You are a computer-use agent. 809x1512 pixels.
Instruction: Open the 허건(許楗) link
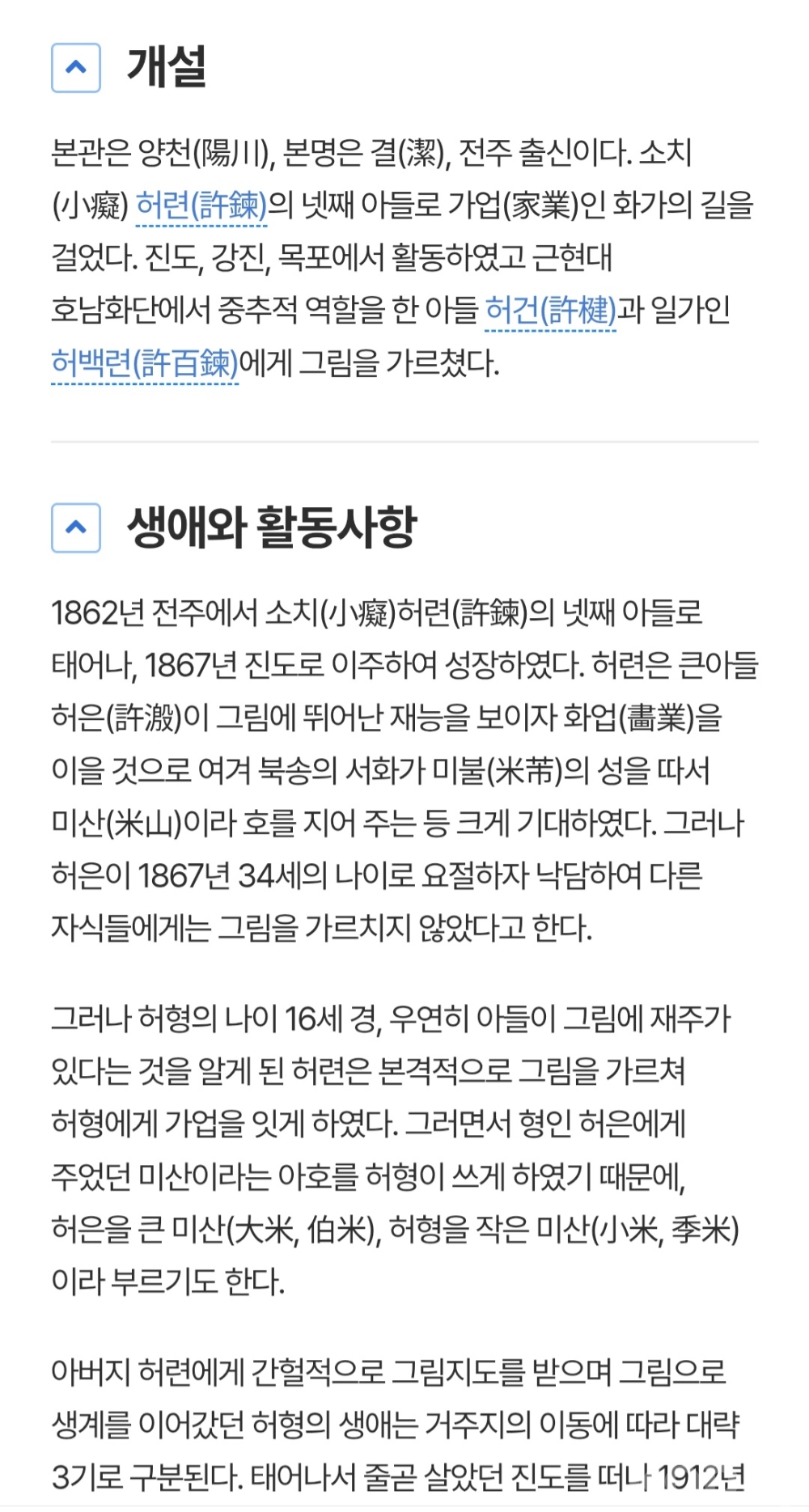(x=550, y=311)
